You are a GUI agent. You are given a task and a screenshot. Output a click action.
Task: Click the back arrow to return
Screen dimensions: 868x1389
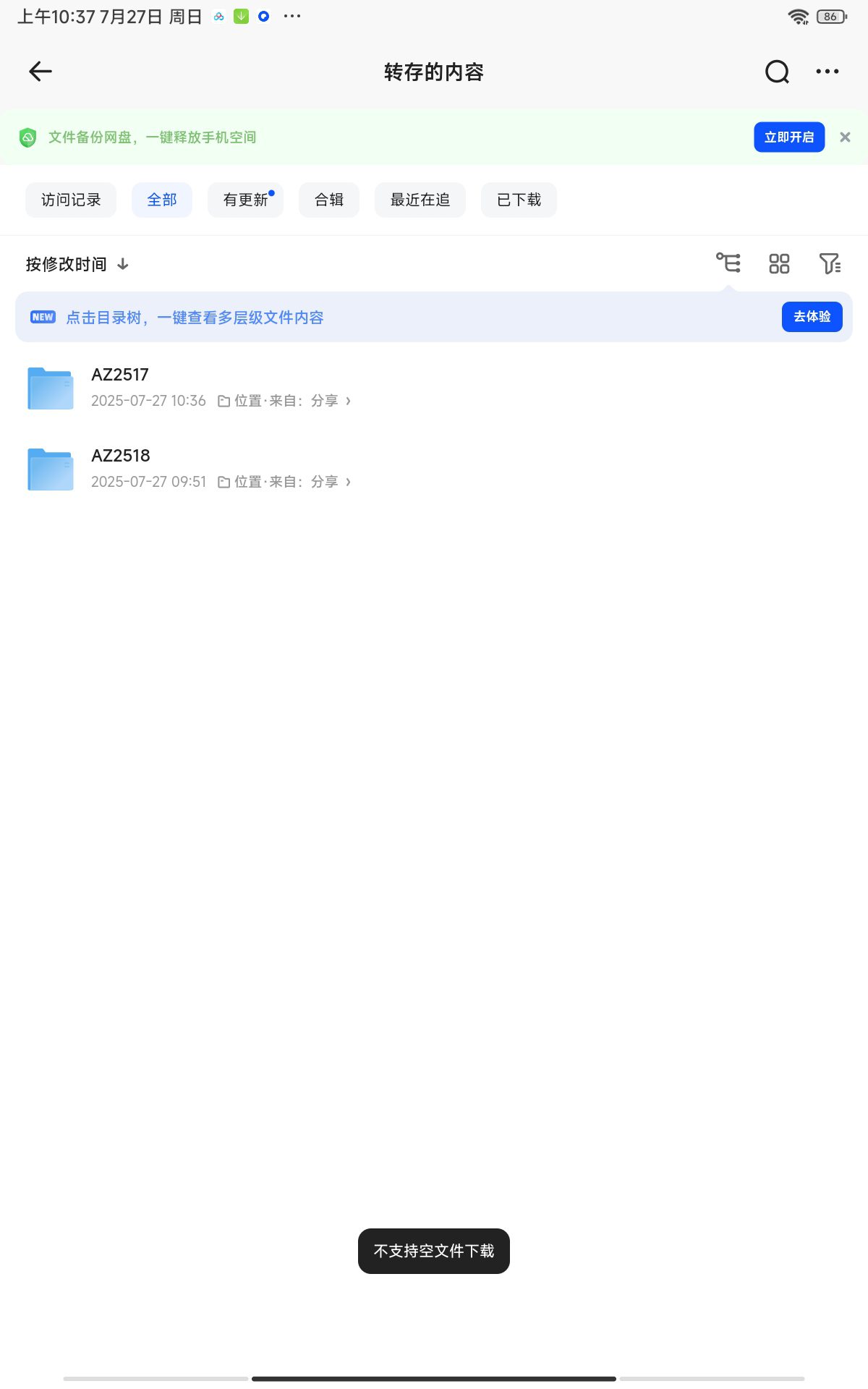(40, 71)
